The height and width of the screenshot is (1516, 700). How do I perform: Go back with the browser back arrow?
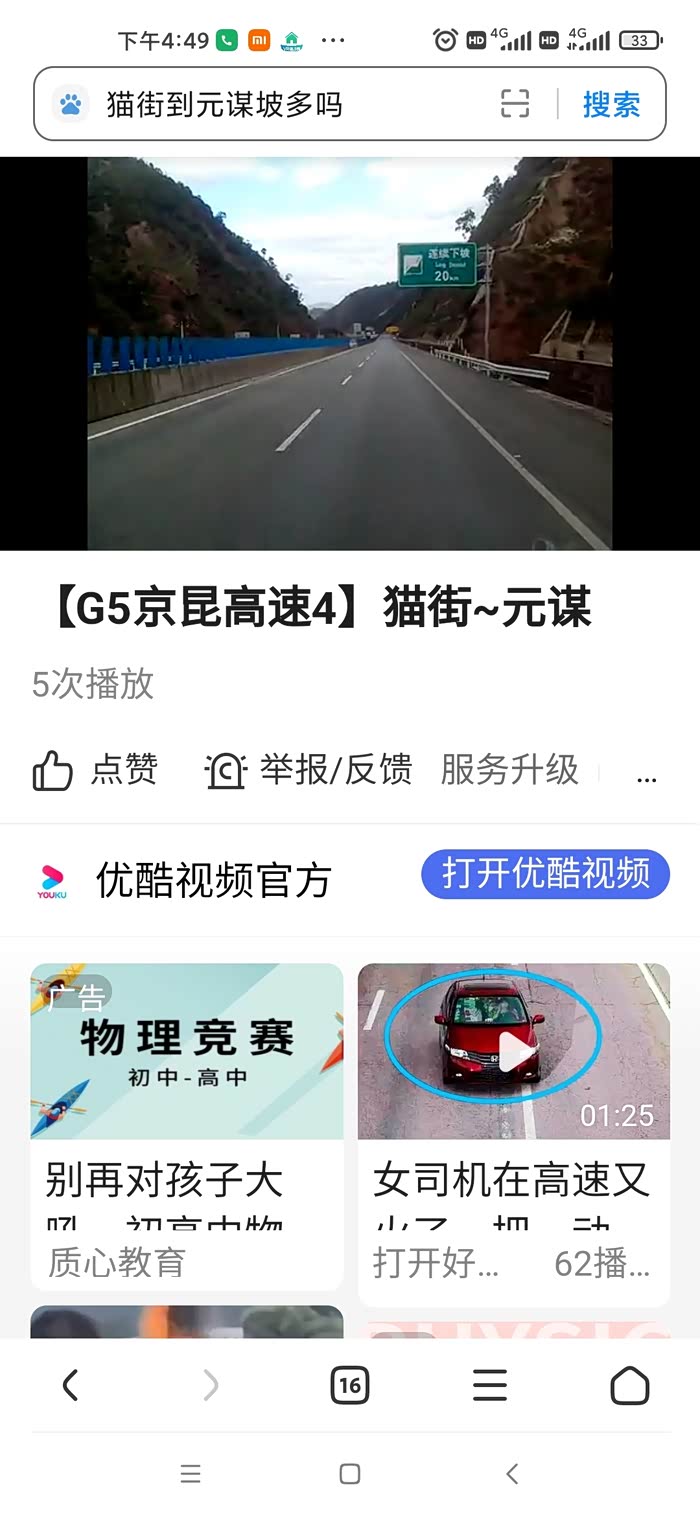point(70,1385)
